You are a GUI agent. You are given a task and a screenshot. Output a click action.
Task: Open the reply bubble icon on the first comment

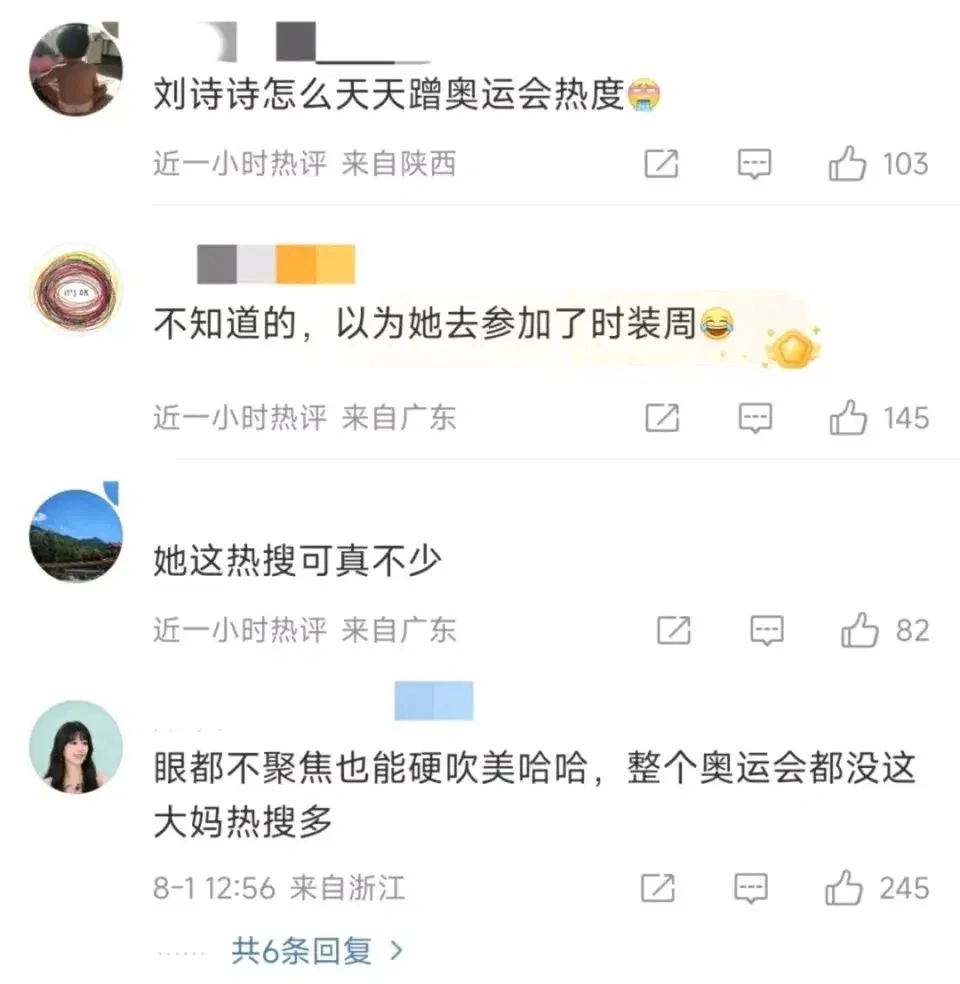[754, 164]
